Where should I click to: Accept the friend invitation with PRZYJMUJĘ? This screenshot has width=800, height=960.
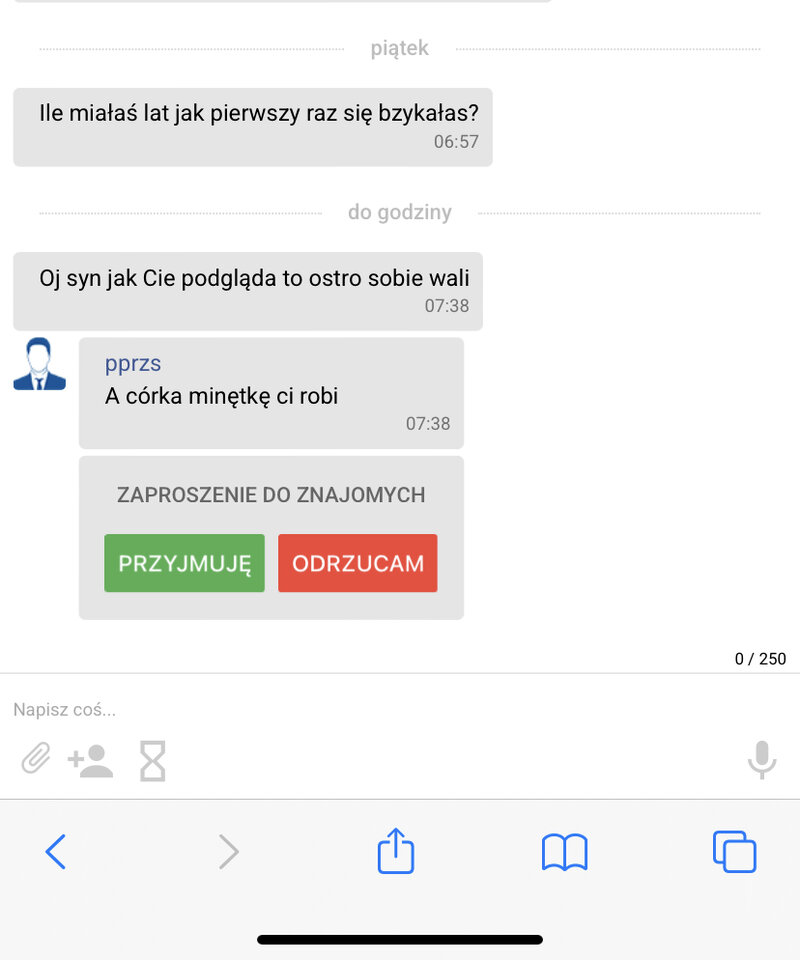click(184, 563)
